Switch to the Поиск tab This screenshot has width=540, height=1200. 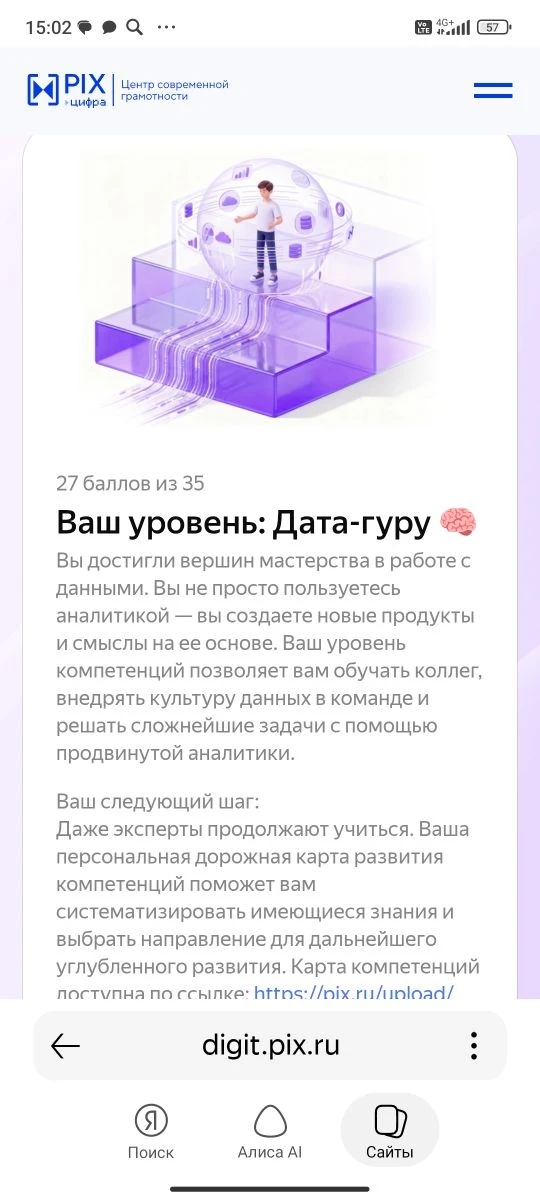(x=151, y=1132)
